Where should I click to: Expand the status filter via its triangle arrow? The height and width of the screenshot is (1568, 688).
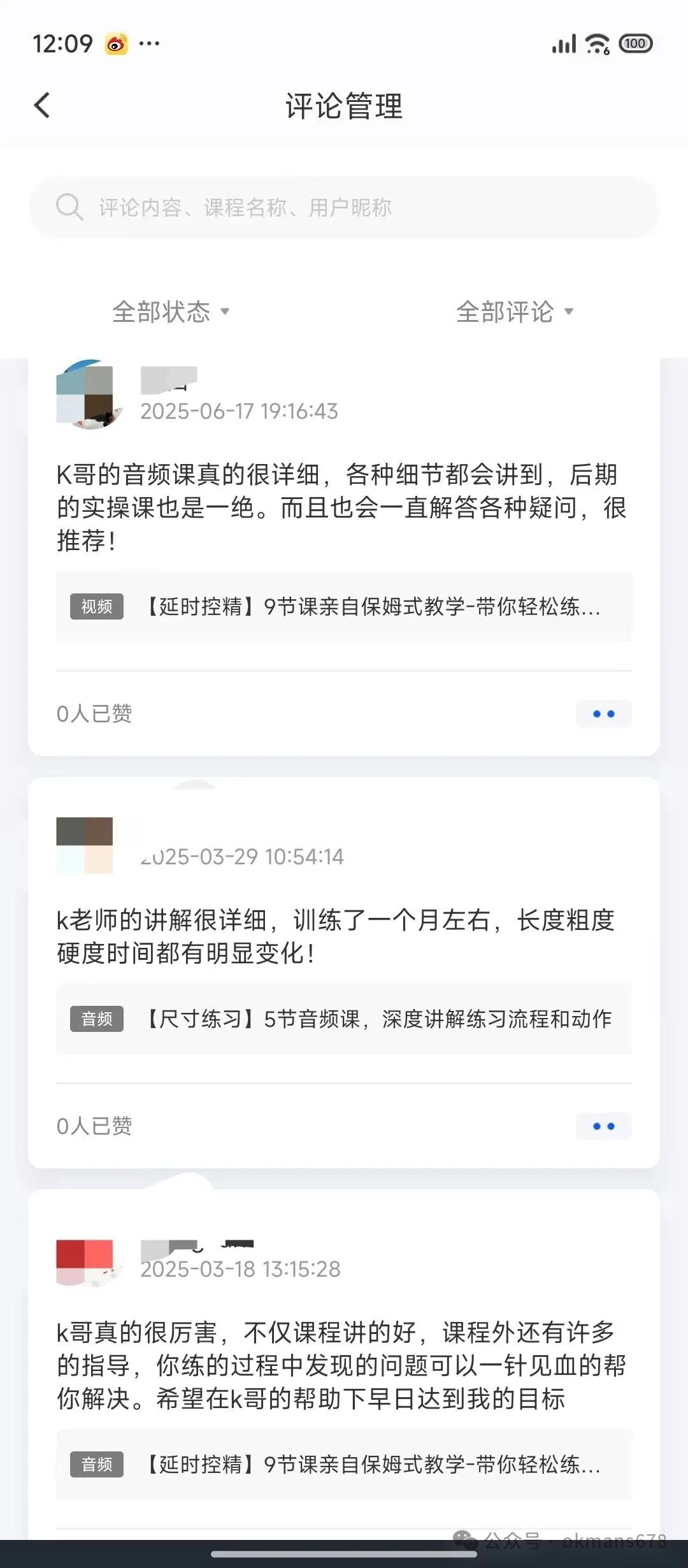click(226, 312)
